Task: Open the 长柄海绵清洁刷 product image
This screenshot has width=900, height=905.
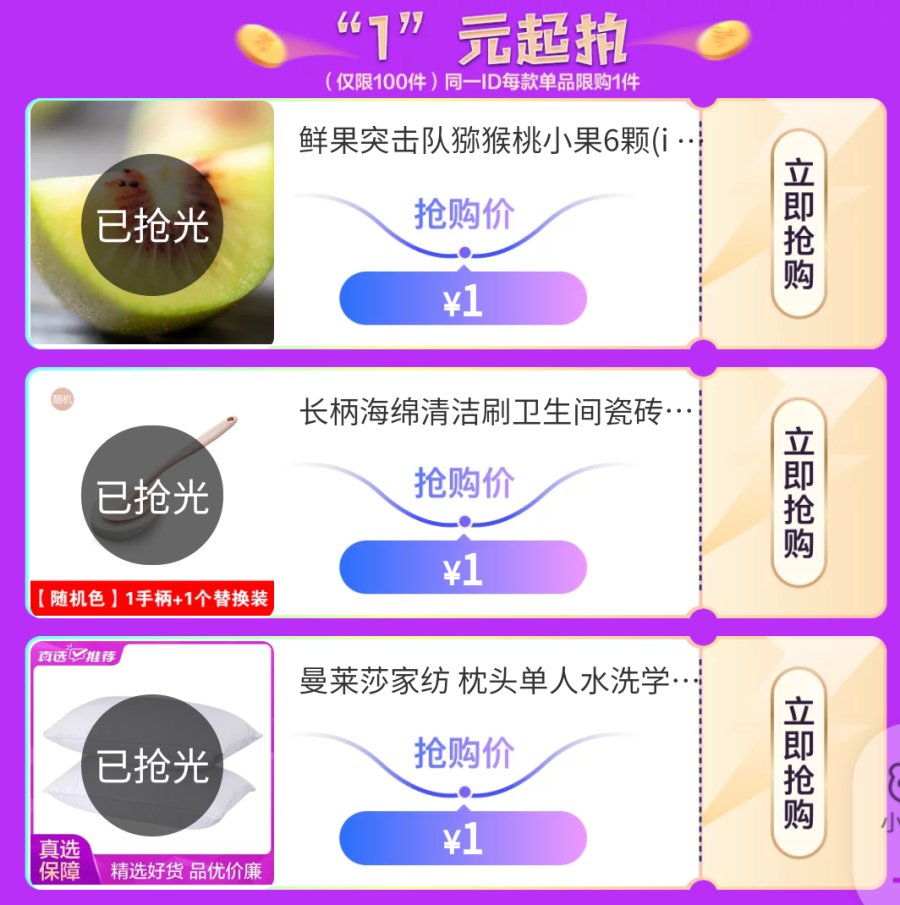Action: click(x=152, y=492)
